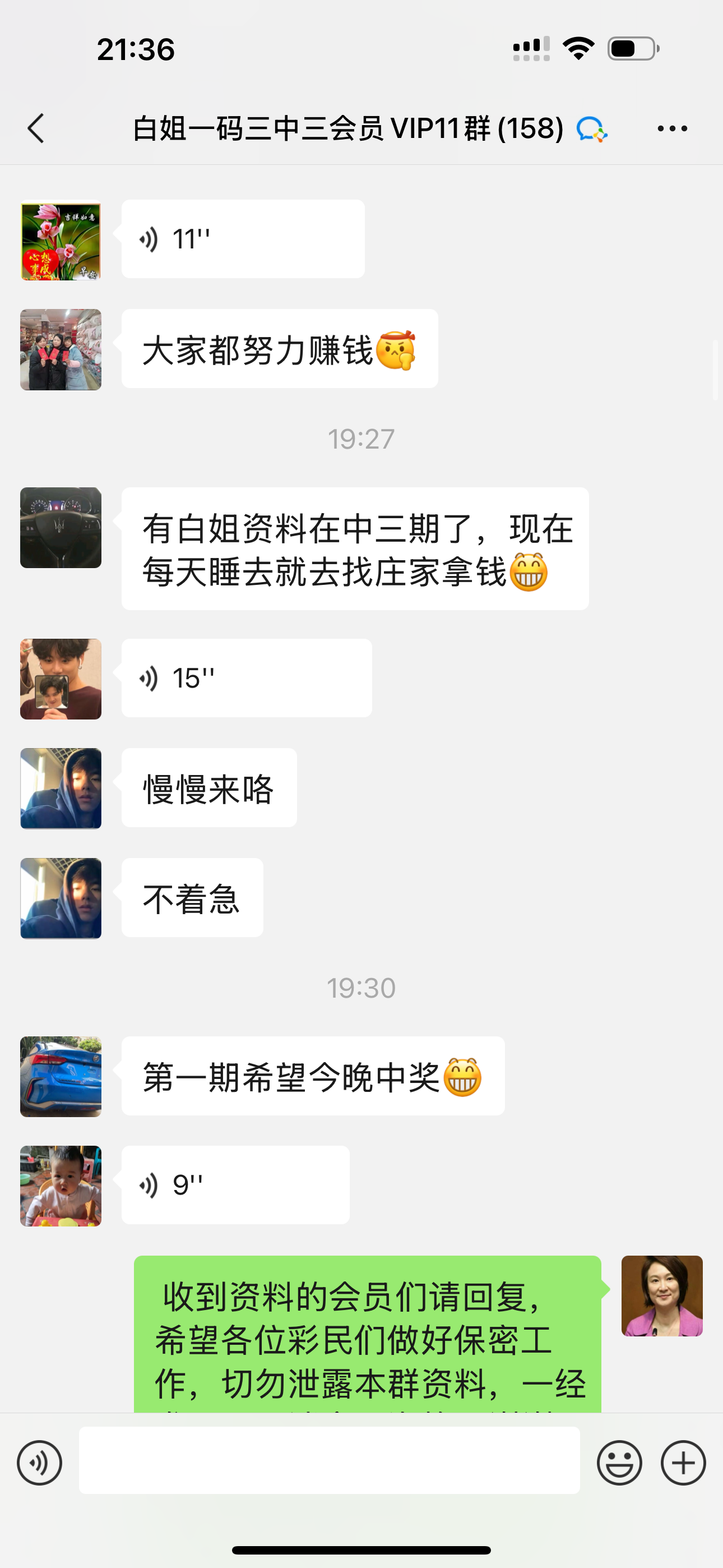This screenshot has width=723, height=1568.
Task: Open my own avatar beside the green message
Action: tap(661, 1296)
